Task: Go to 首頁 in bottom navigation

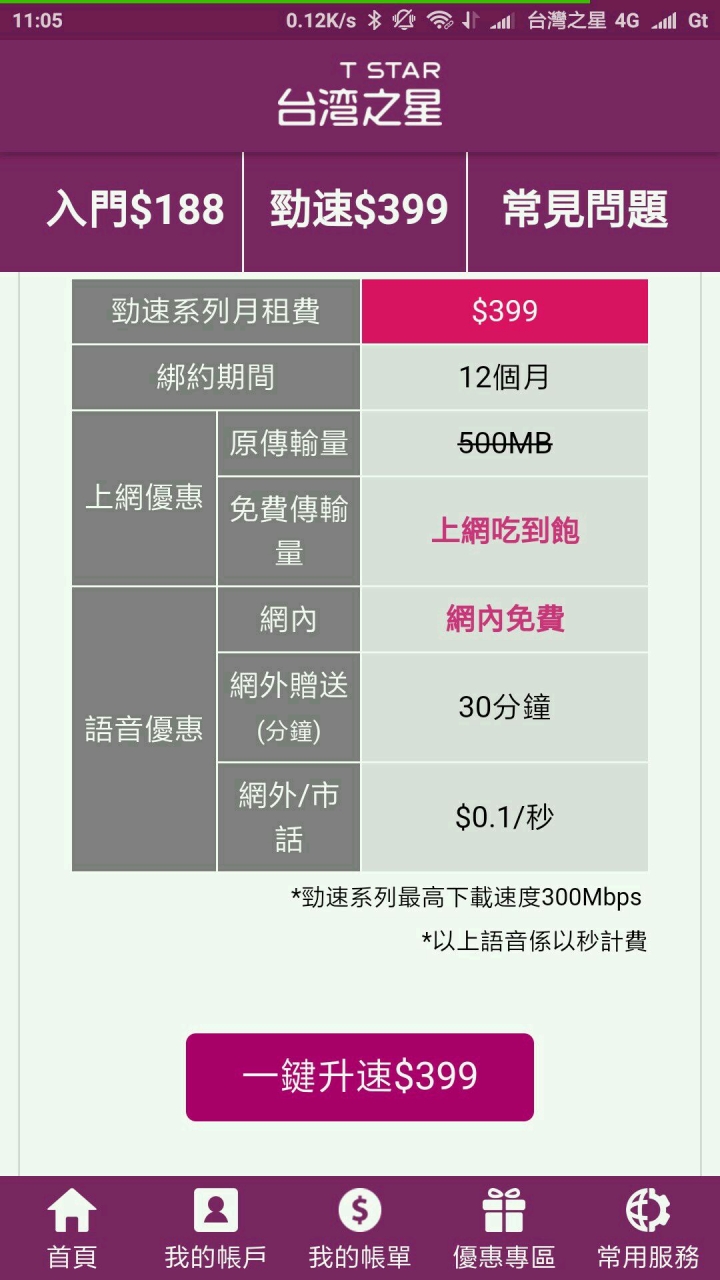Action: click(72, 1228)
